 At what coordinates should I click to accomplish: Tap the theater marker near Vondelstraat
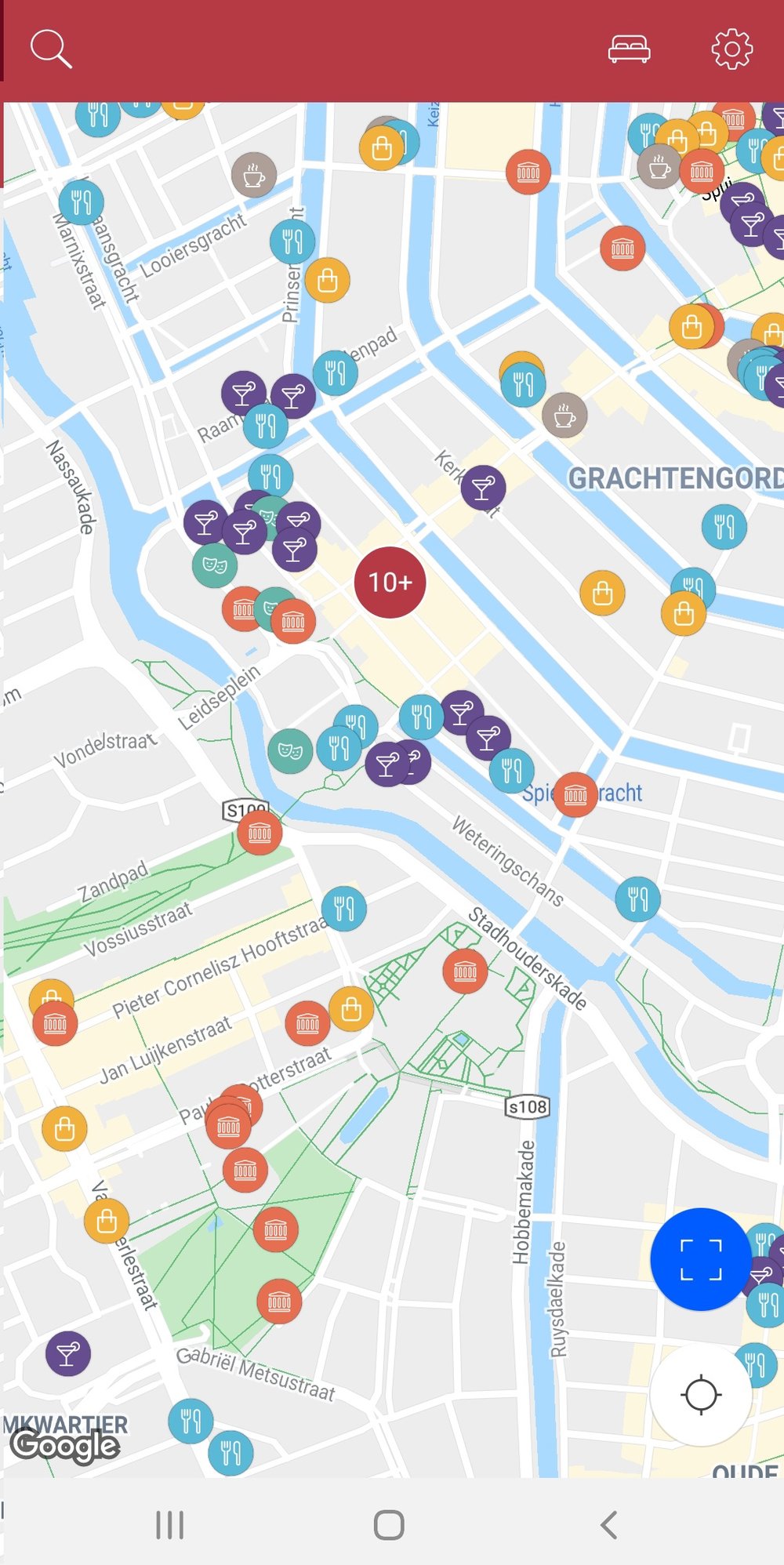coord(290,751)
